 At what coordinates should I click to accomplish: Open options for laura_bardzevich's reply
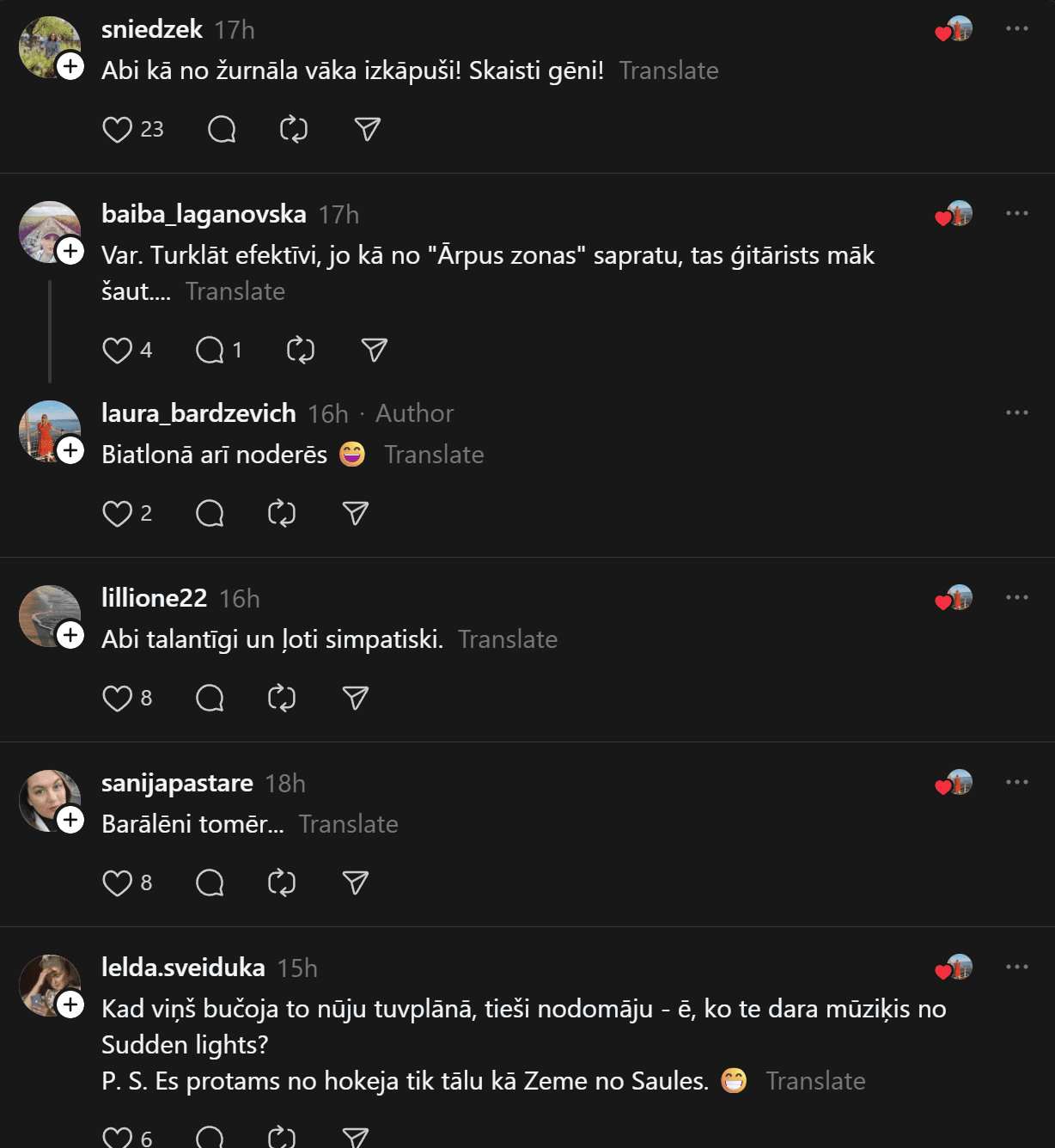click(1016, 412)
